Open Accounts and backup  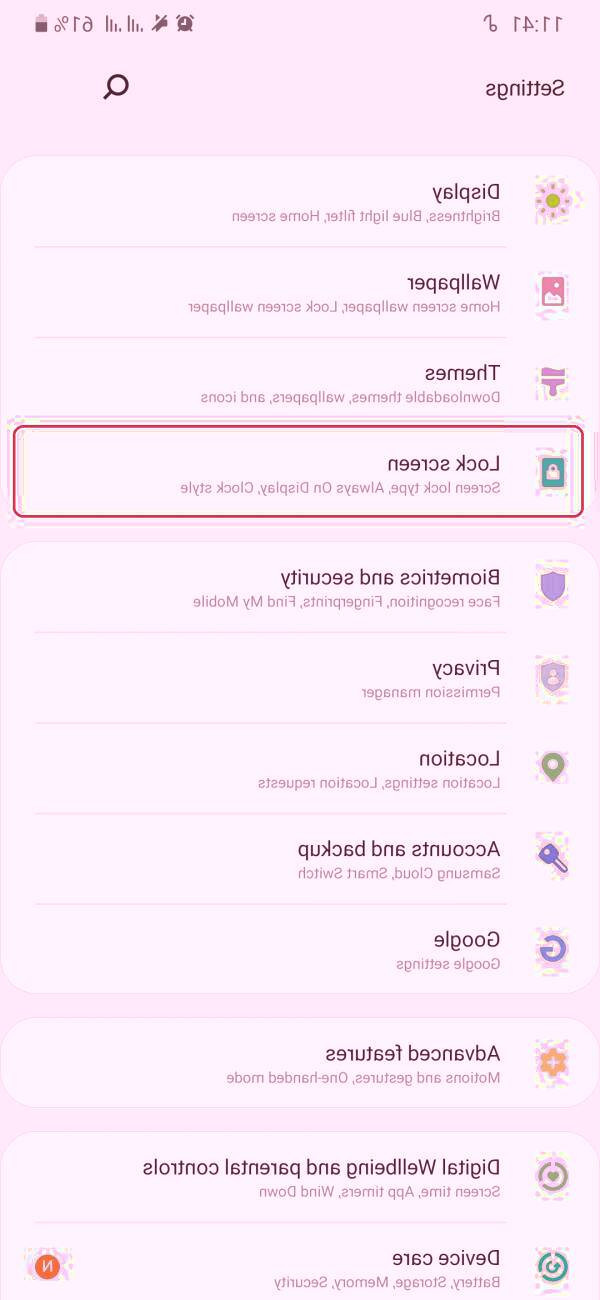pyautogui.click(x=300, y=858)
